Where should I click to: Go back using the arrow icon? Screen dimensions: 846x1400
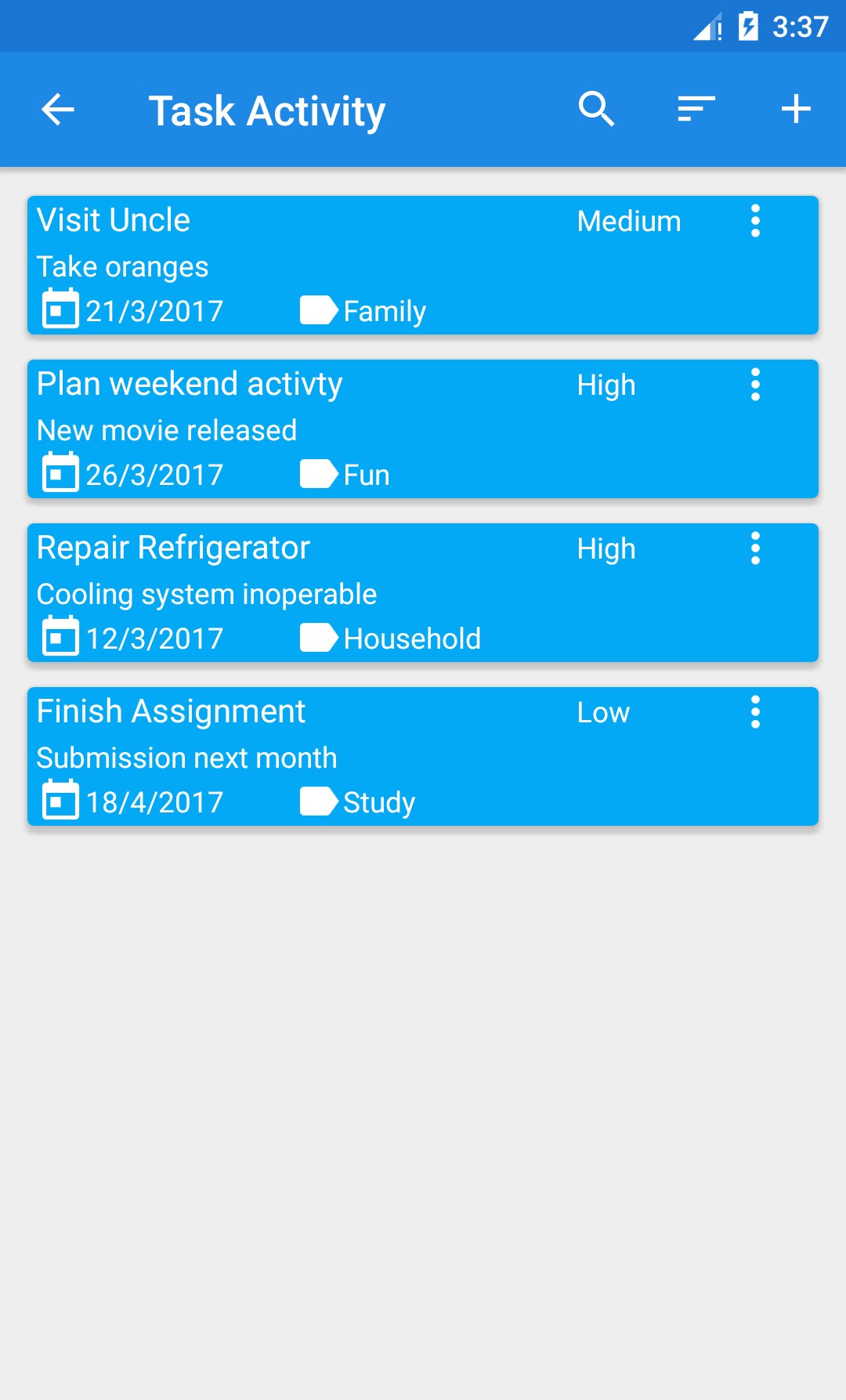coord(58,110)
